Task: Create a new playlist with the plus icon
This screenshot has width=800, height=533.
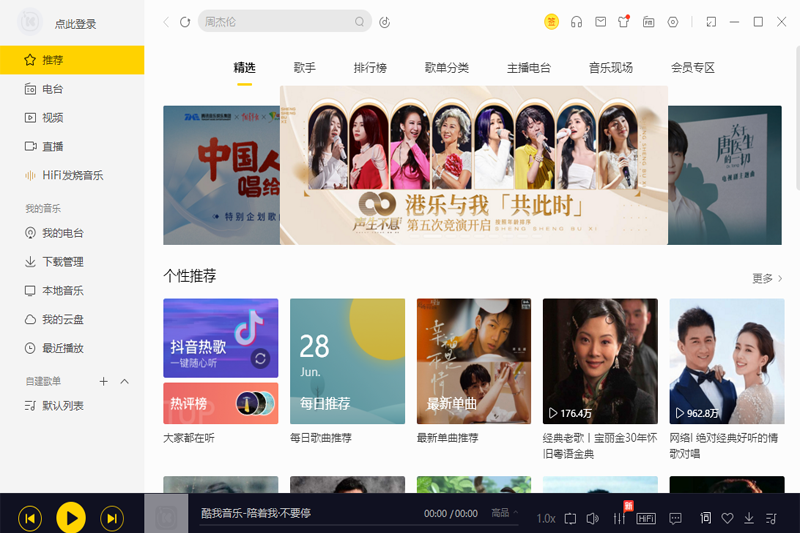Action: (103, 381)
